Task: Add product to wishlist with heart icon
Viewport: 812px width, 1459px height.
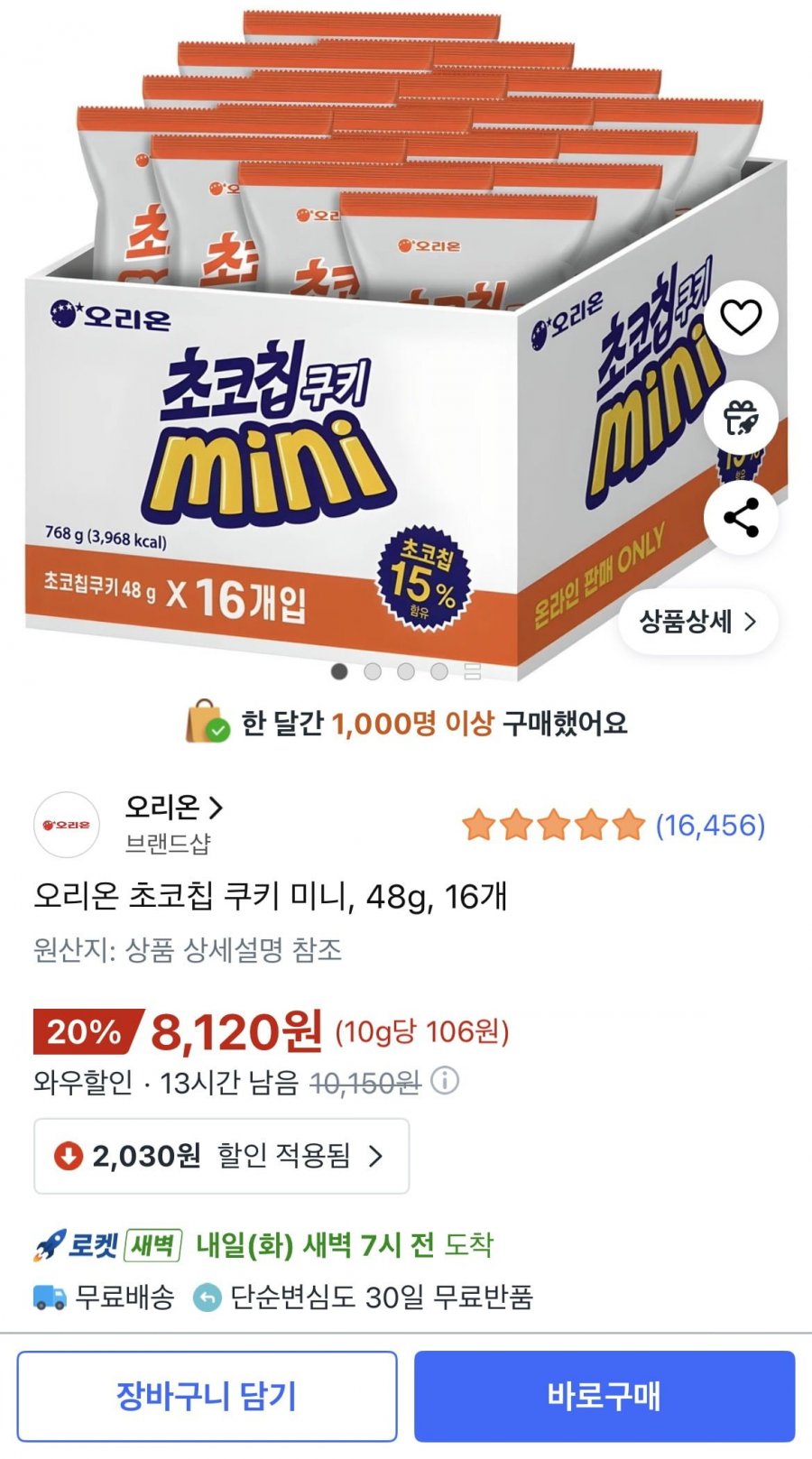Action: pos(741,318)
